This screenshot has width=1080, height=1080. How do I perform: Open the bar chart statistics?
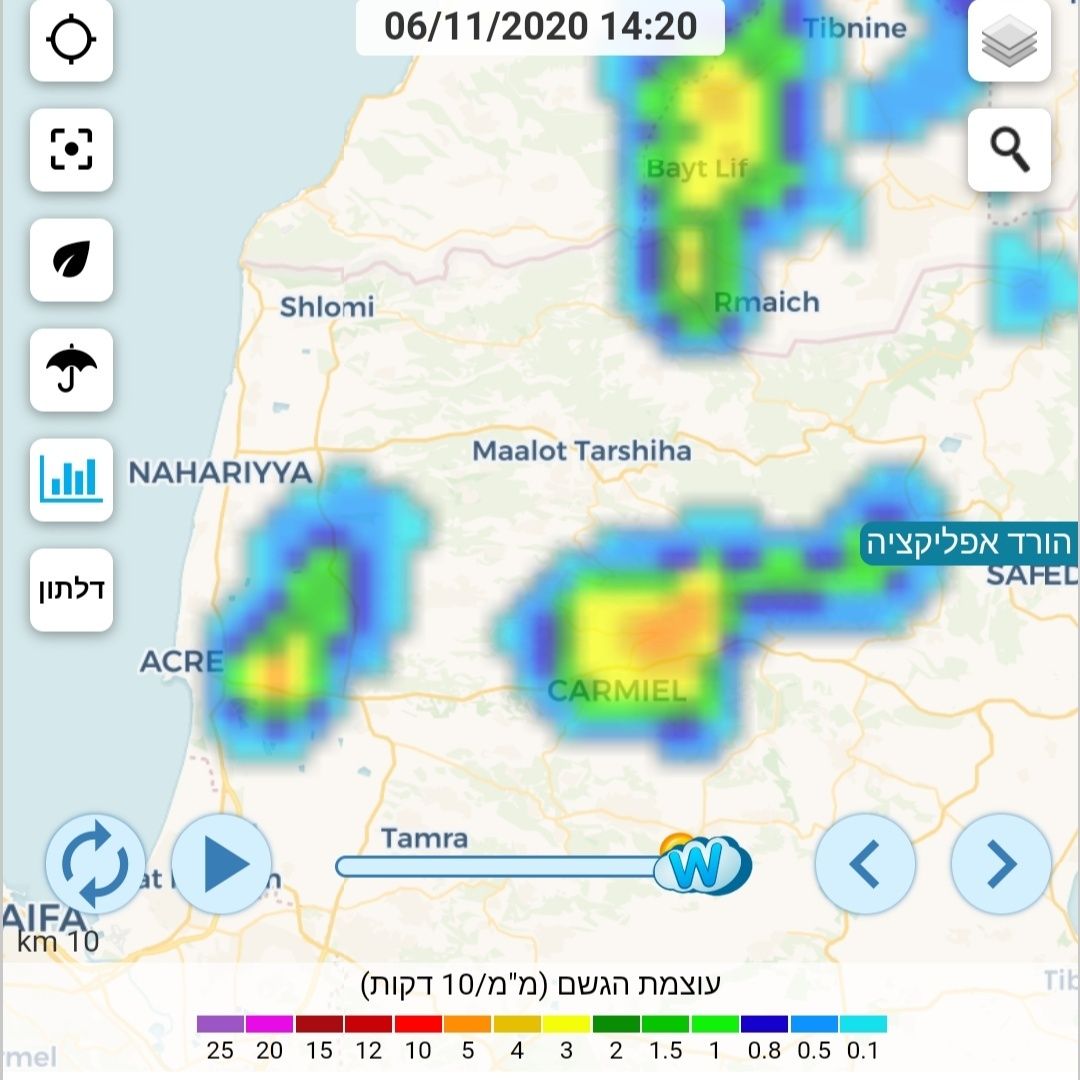point(71,480)
